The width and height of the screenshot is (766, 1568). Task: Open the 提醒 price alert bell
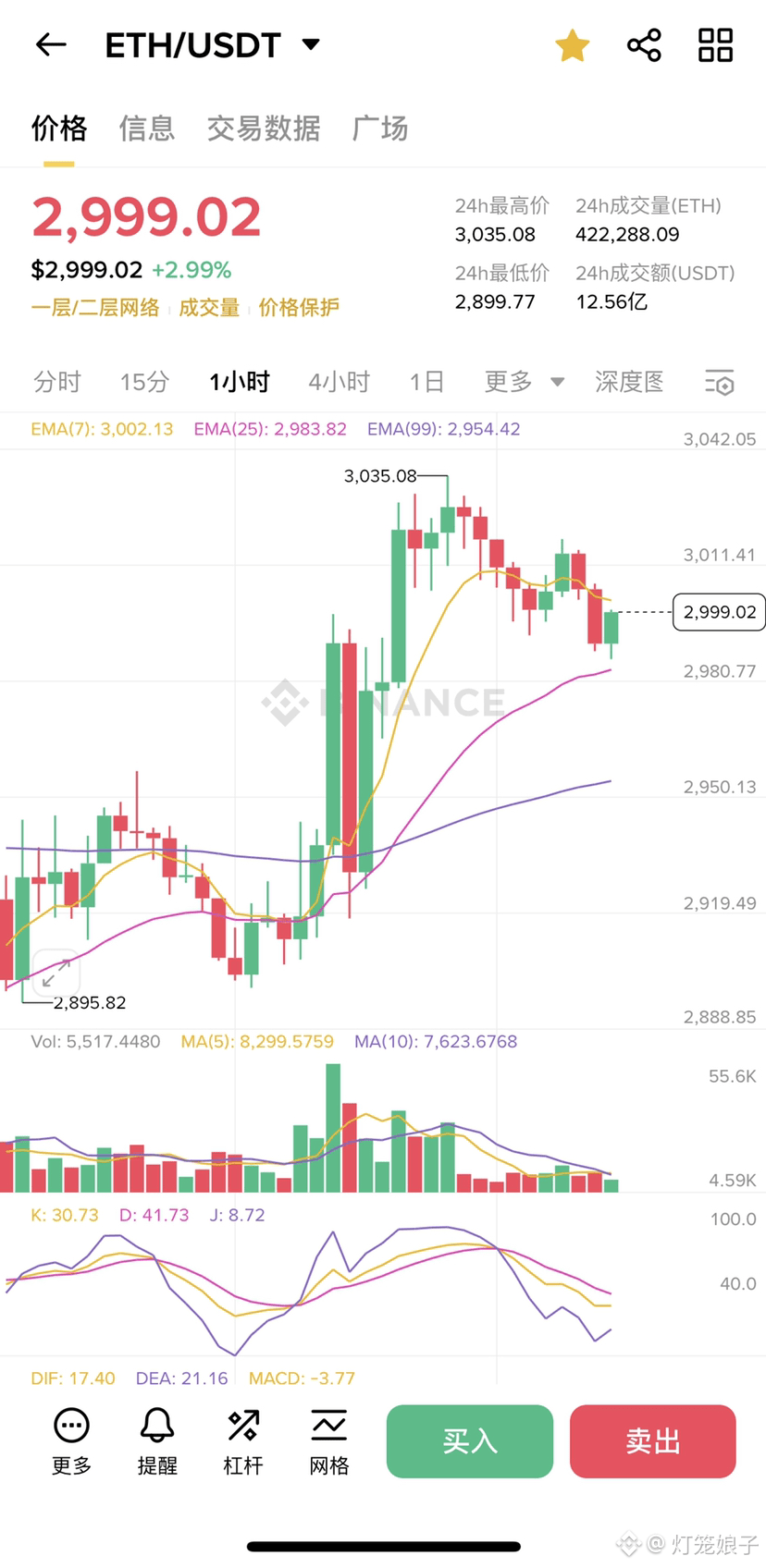coord(157,1441)
